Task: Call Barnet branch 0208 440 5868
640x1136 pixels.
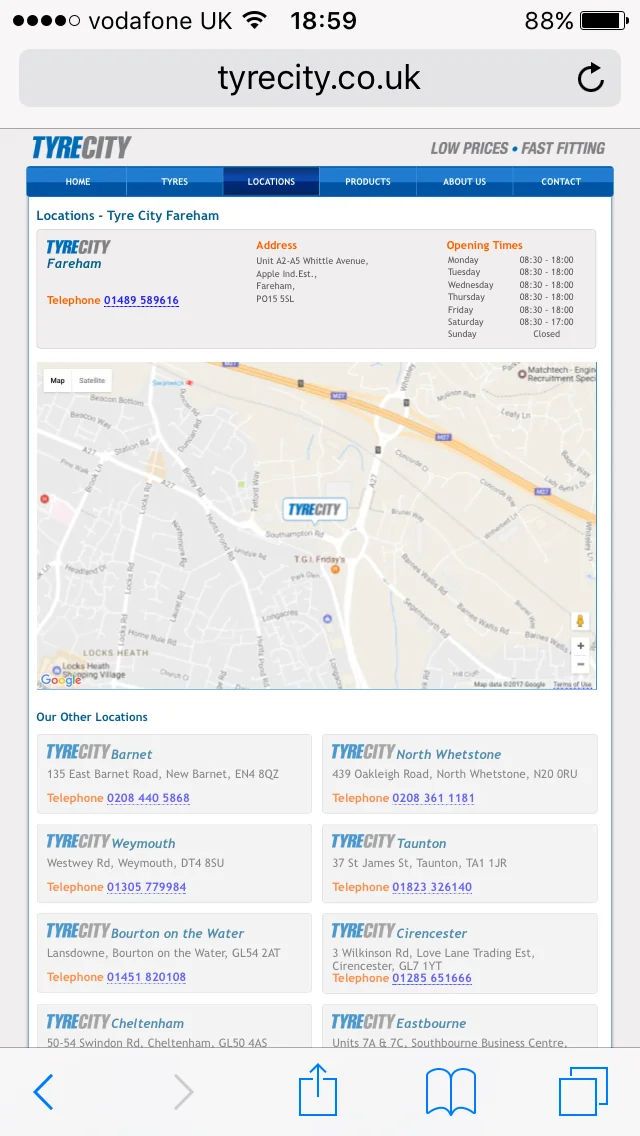Action: tap(149, 798)
